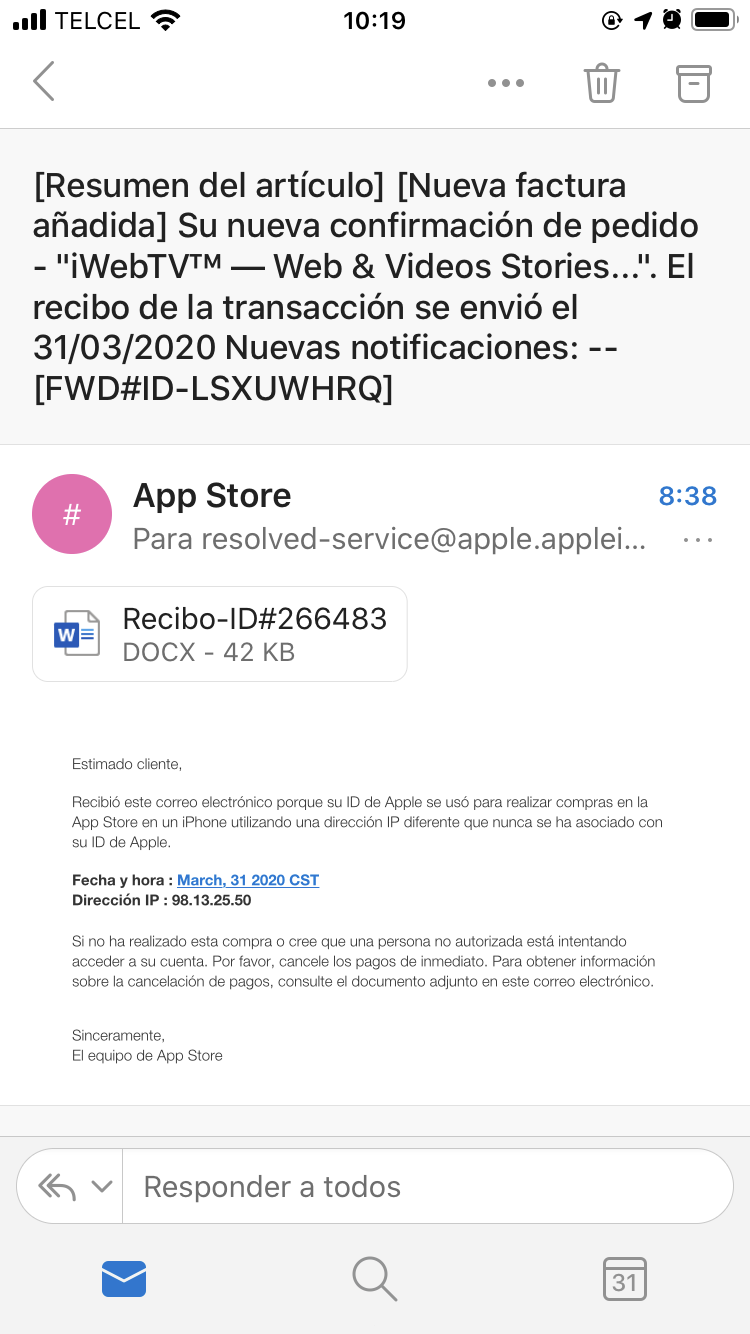Expand the reply options chevron
750x1334 pixels.
pos(101,1186)
